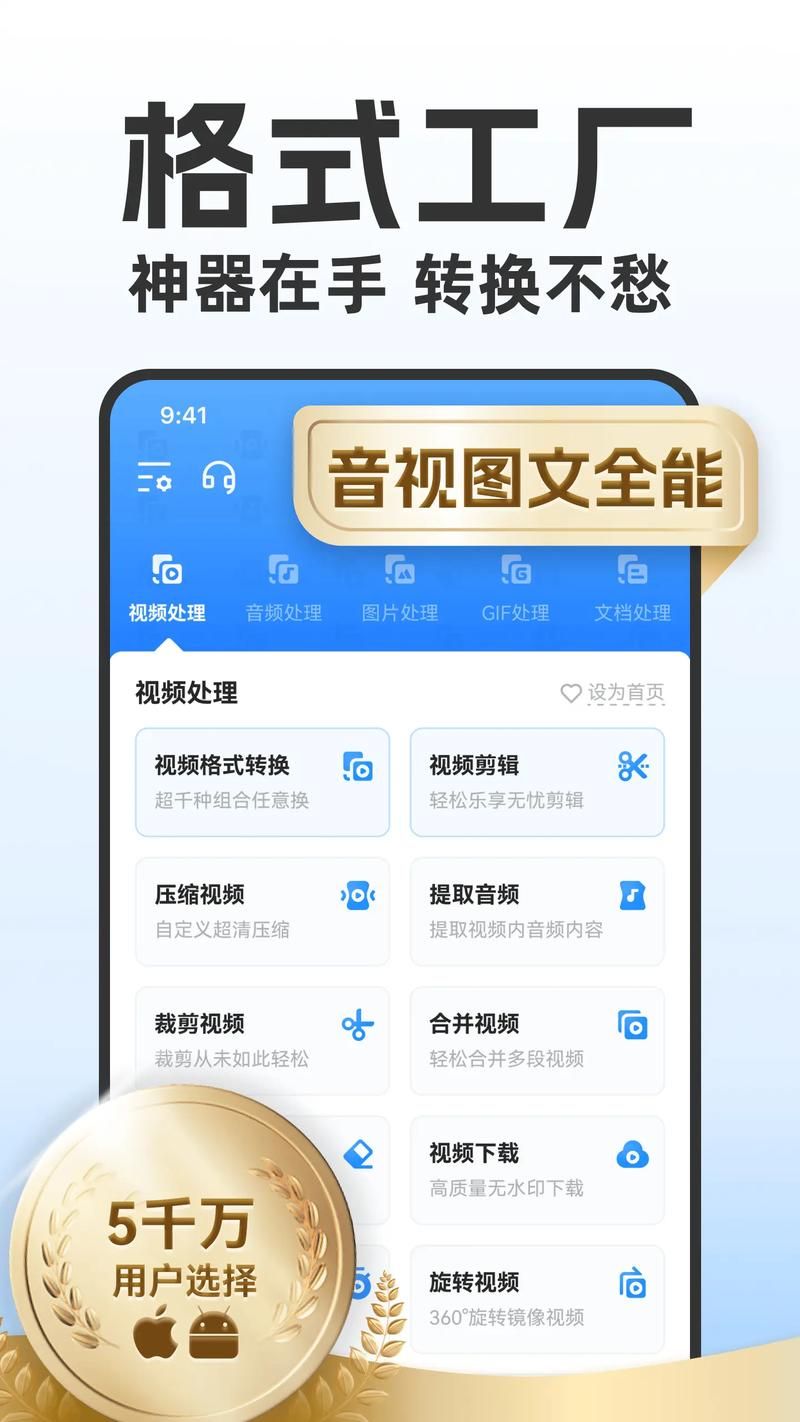This screenshot has height=1422, width=800.
Task: Click the scissors icon for 视频剪辑
Action: [630, 765]
